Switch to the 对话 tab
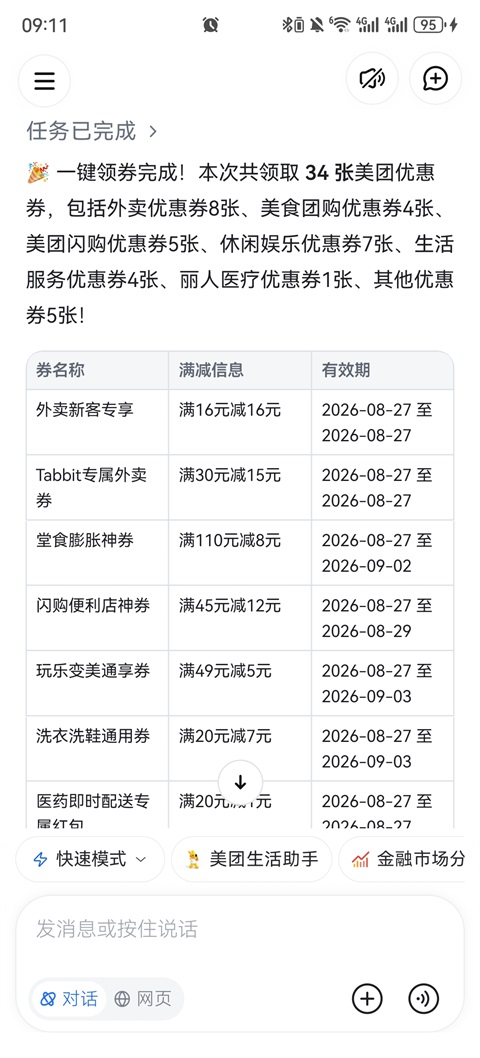480x1058 pixels. 69,999
